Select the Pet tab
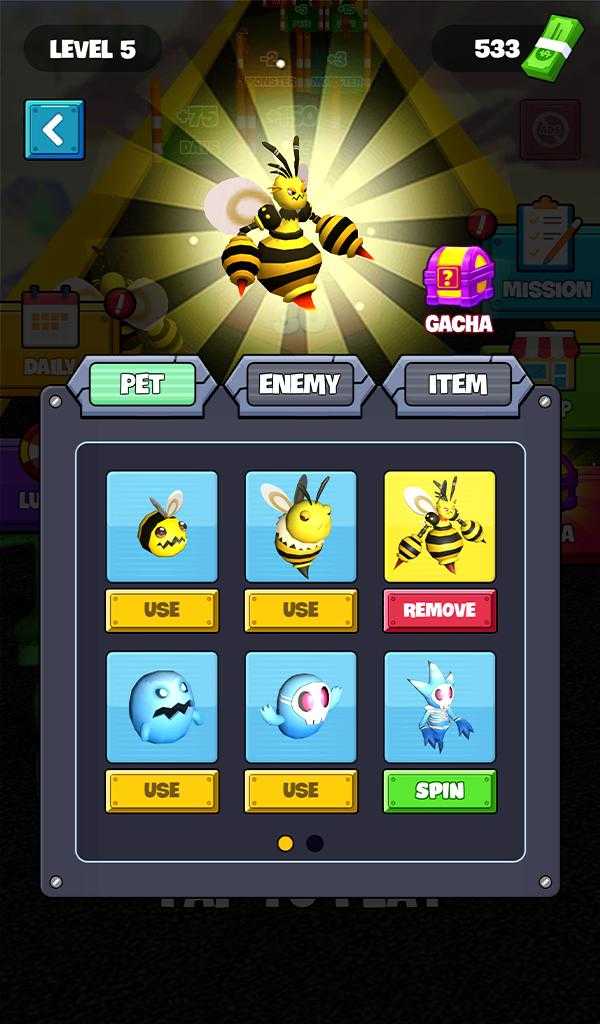This screenshot has width=600, height=1024. click(142, 384)
